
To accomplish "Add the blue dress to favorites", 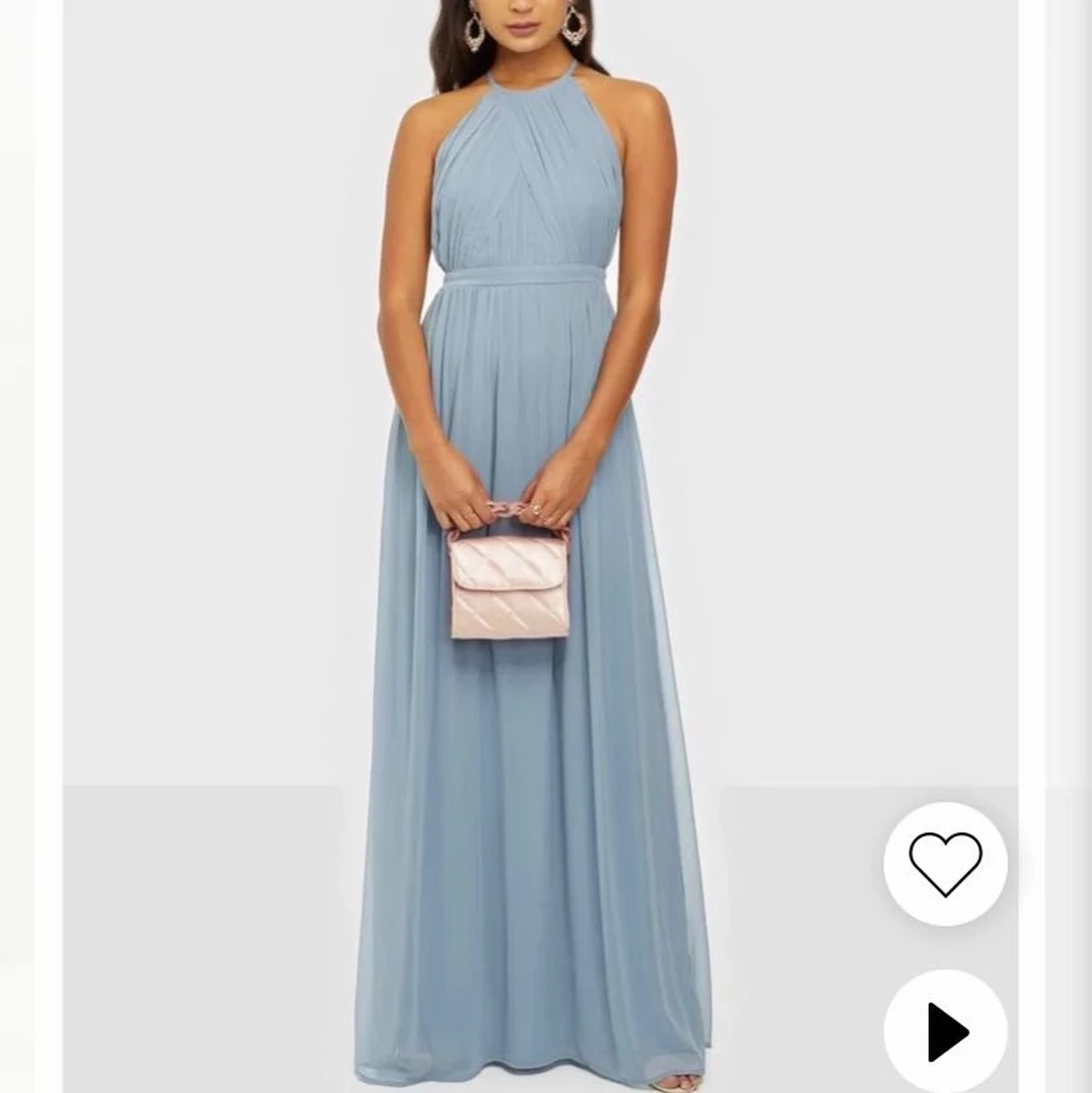I will coord(944,863).
